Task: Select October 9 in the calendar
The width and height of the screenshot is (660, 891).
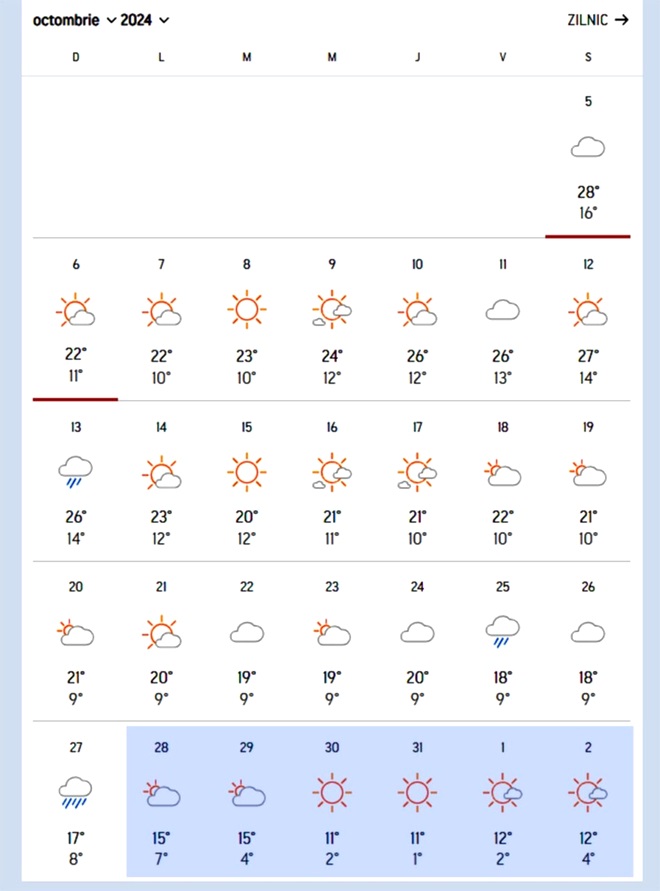Action: [x=332, y=322]
